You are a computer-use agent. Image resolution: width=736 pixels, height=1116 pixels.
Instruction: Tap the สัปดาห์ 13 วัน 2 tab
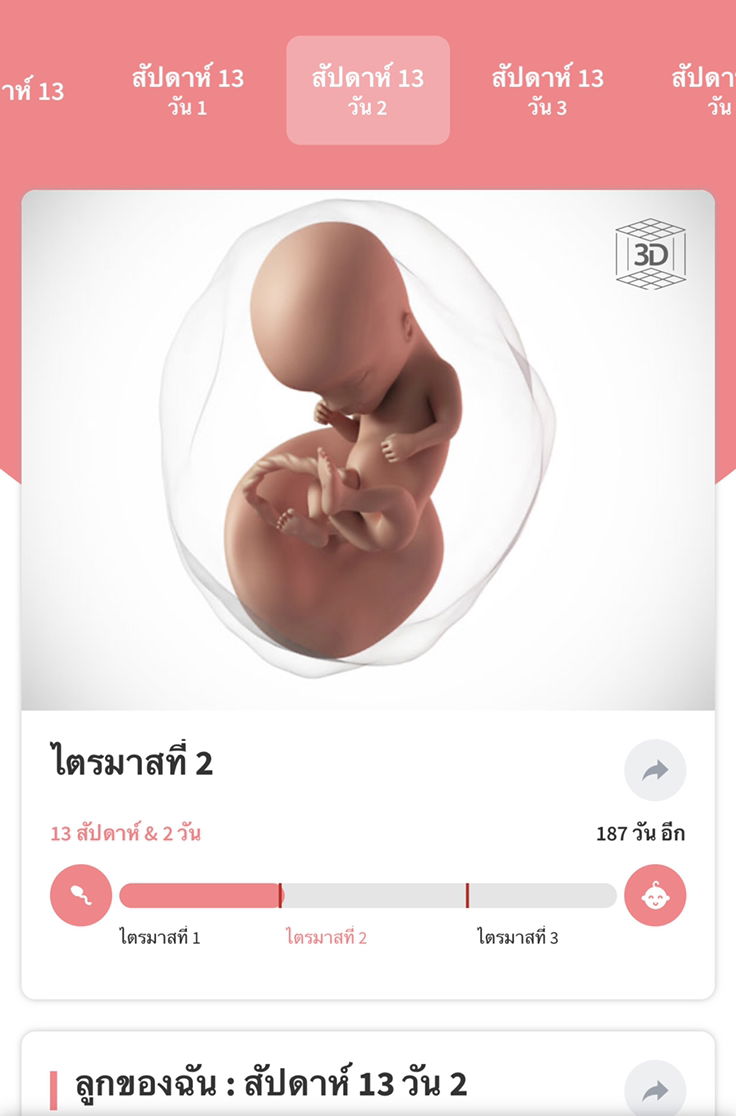[x=368, y=90]
